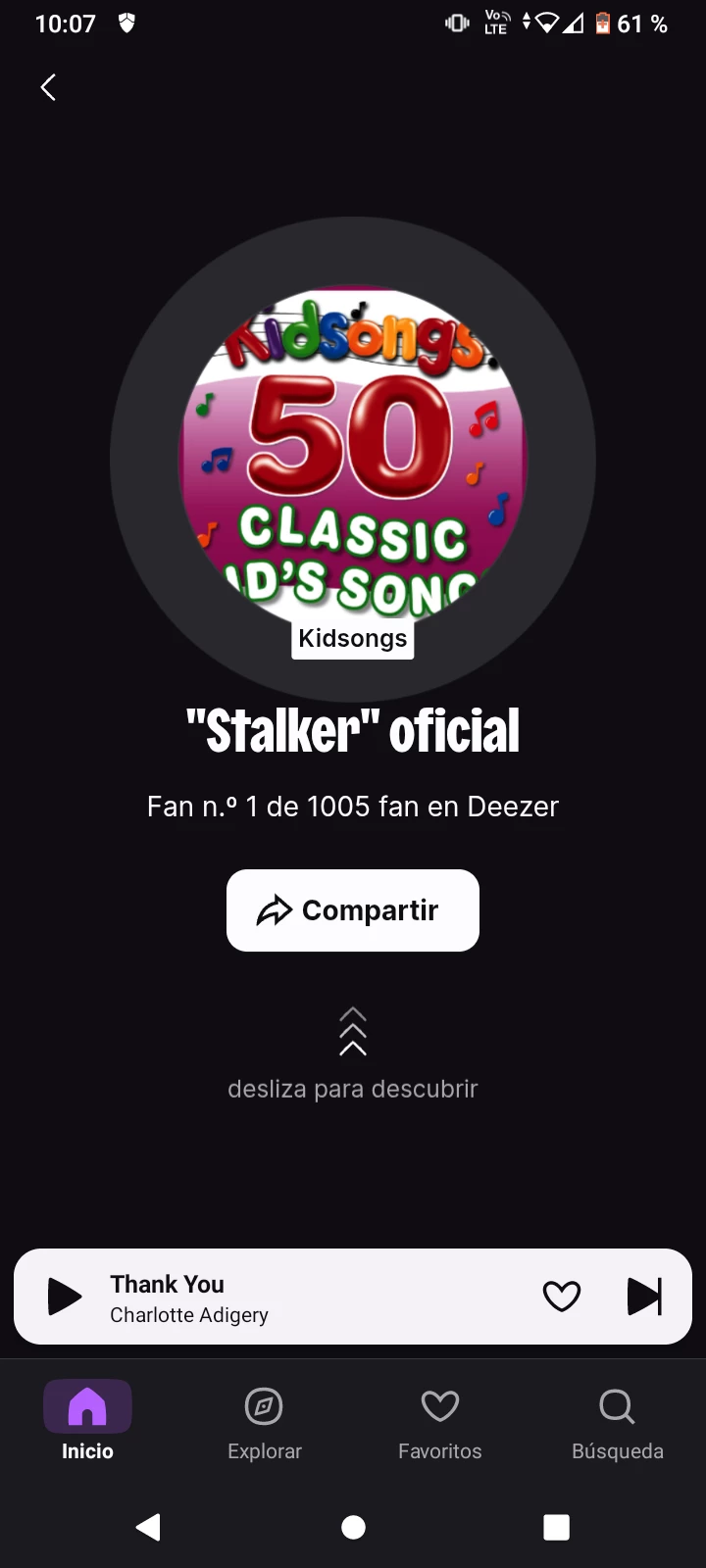706x1568 pixels.
Task: Tap the system home button
Action: tap(353, 1527)
